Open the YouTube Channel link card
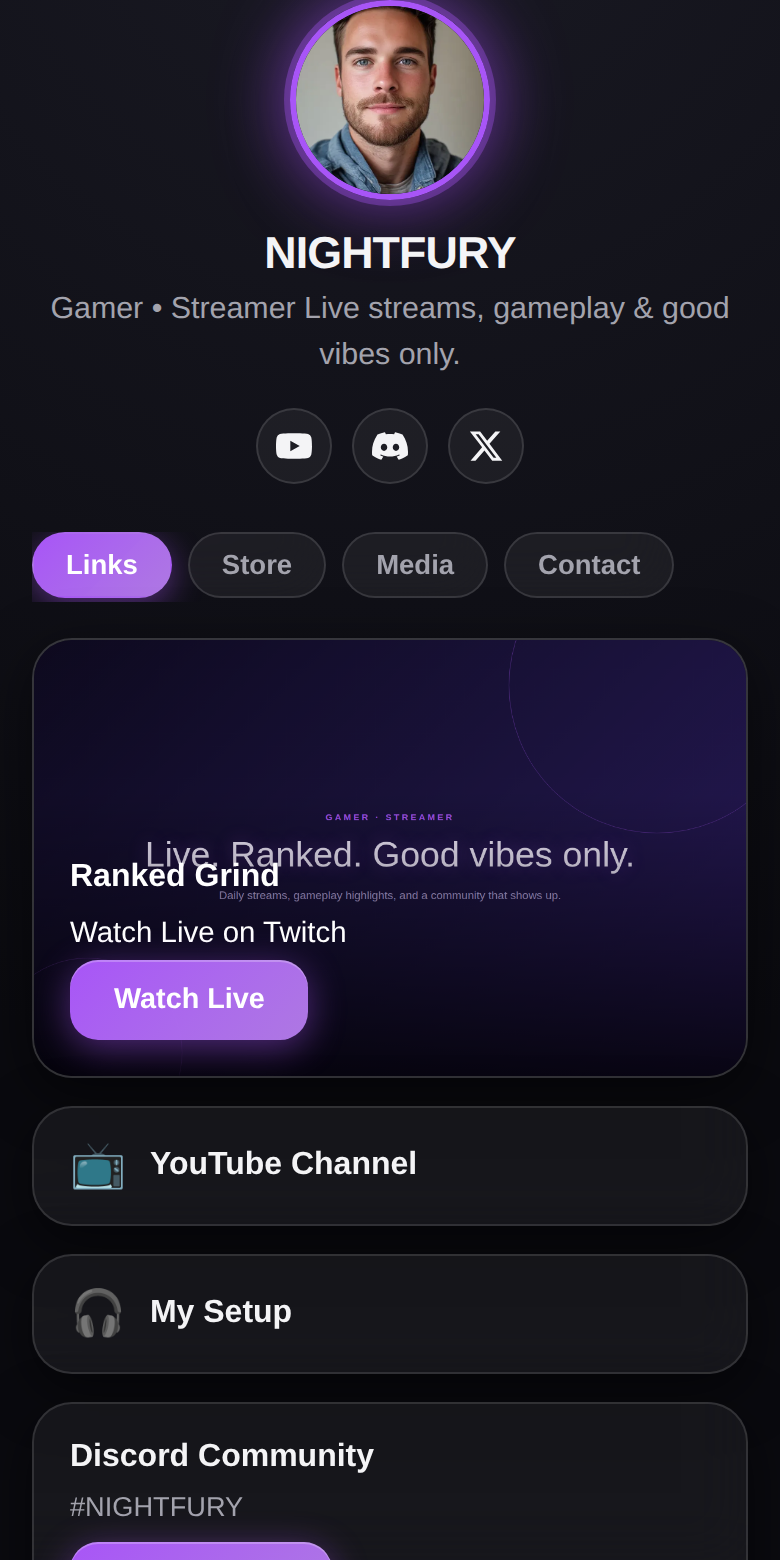Viewport: 780px width, 1560px height. click(390, 1166)
